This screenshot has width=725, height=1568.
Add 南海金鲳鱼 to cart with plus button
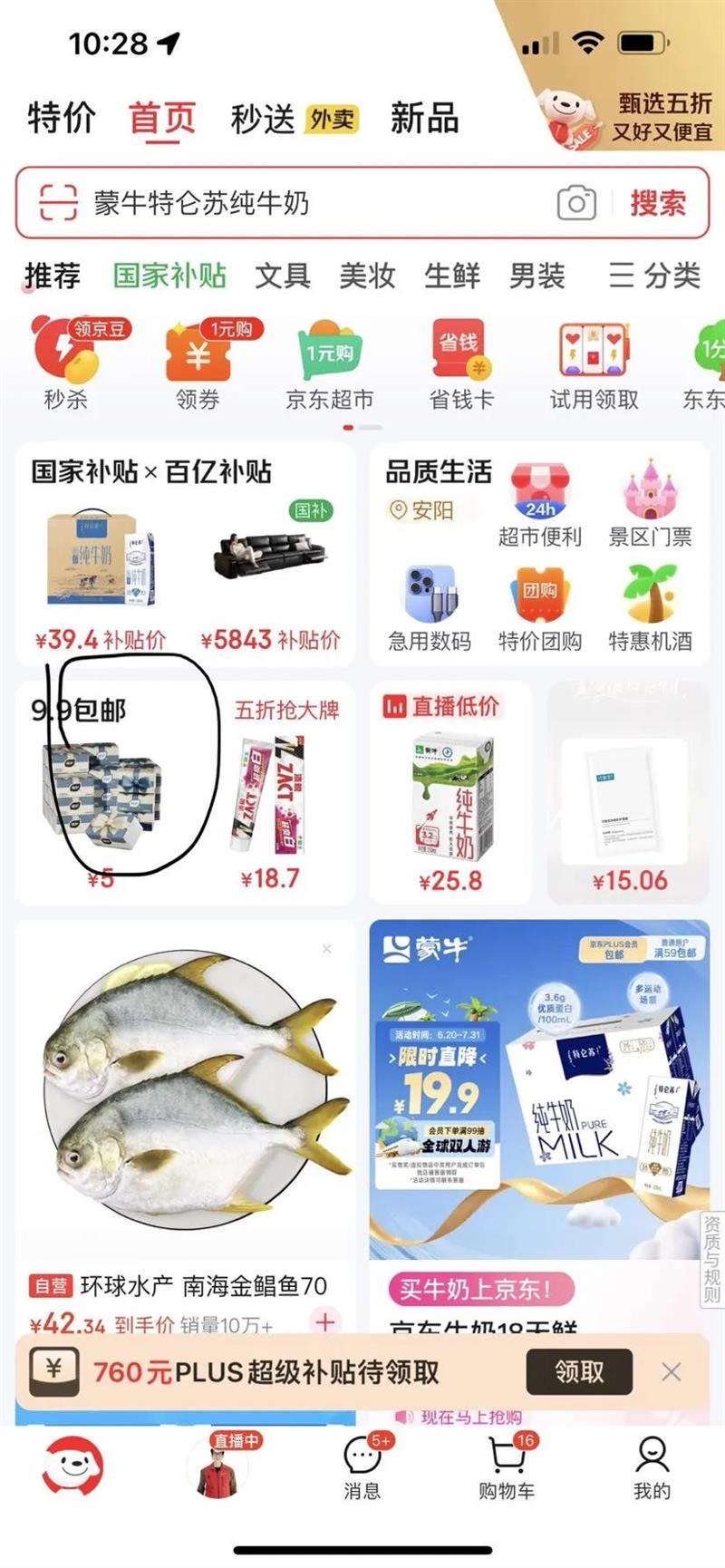[x=324, y=1321]
